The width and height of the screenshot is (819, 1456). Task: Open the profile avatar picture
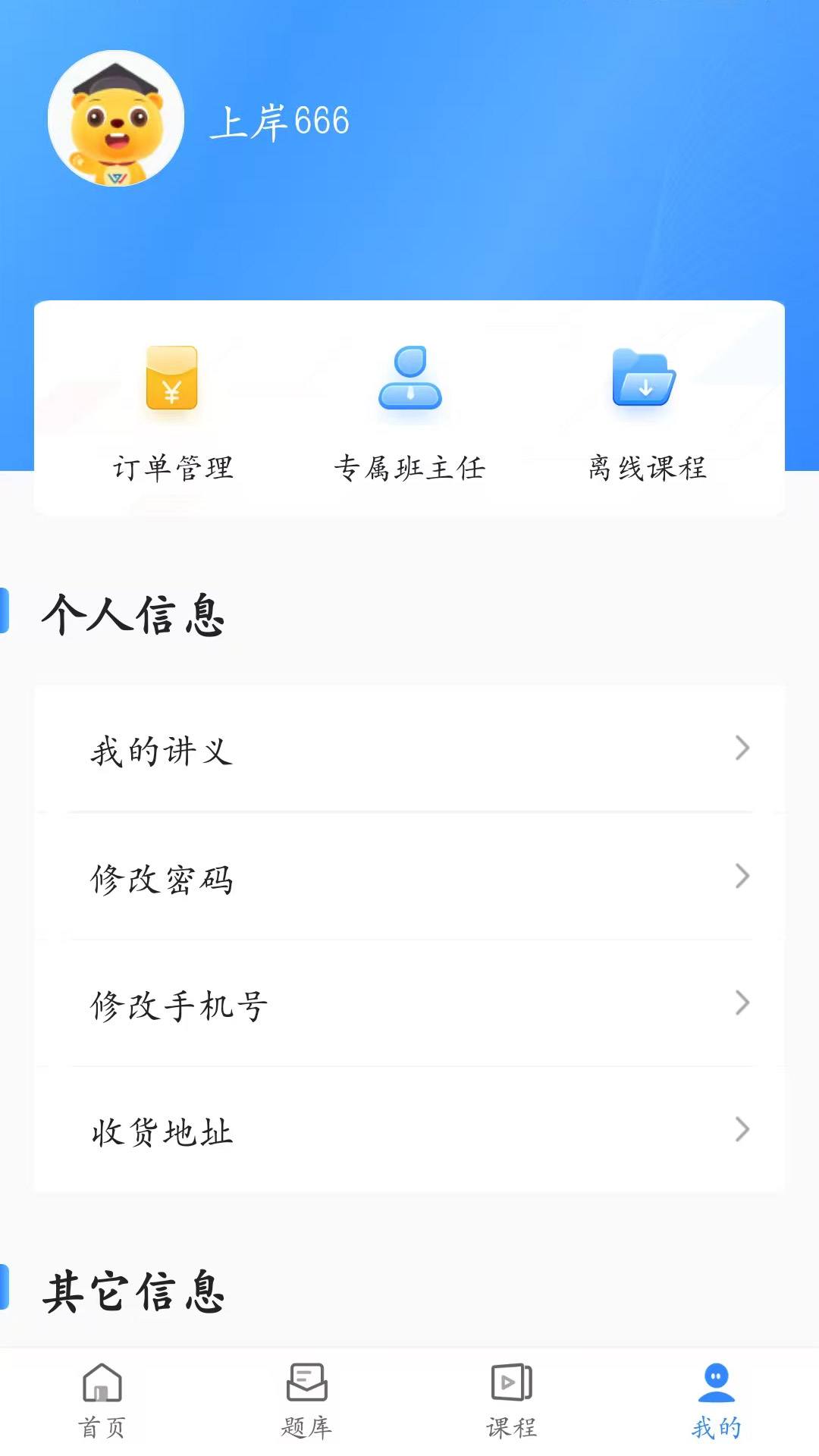pos(116,119)
